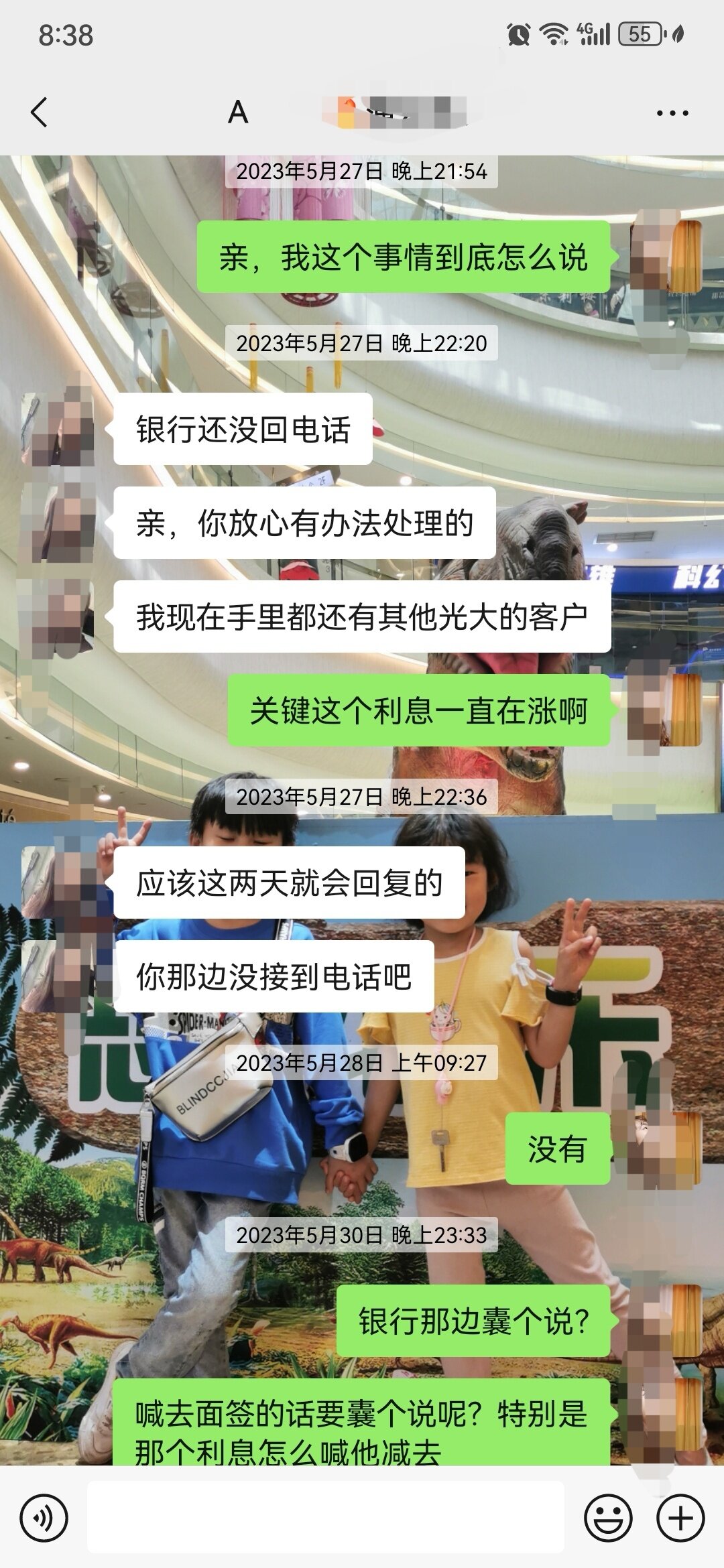724x1568 pixels.
Task: Open contact avatar beside 银行还没回电话
Action: [x=58, y=429]
